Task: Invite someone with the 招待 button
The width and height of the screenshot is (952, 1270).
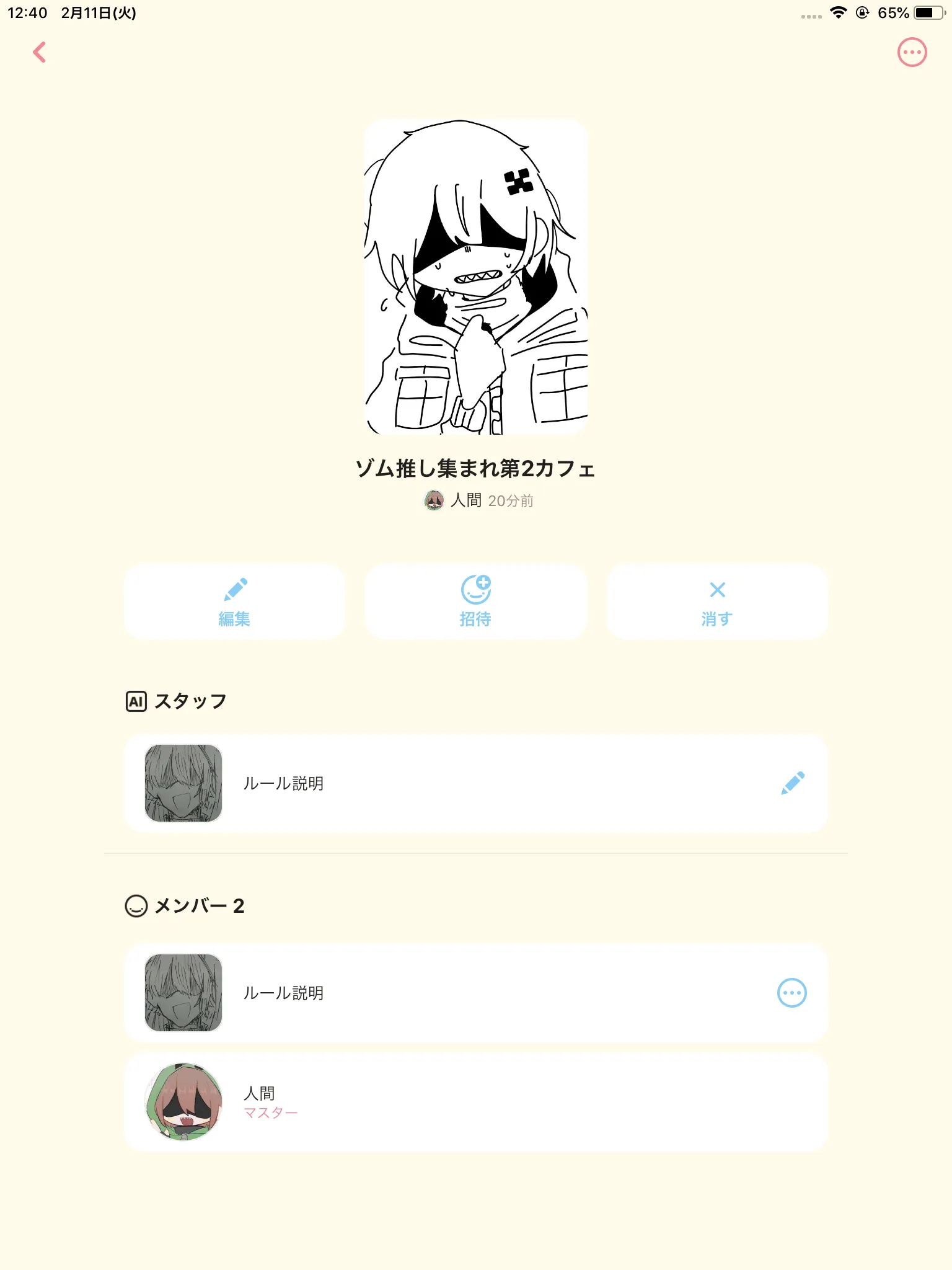Action: click(475, 602)
